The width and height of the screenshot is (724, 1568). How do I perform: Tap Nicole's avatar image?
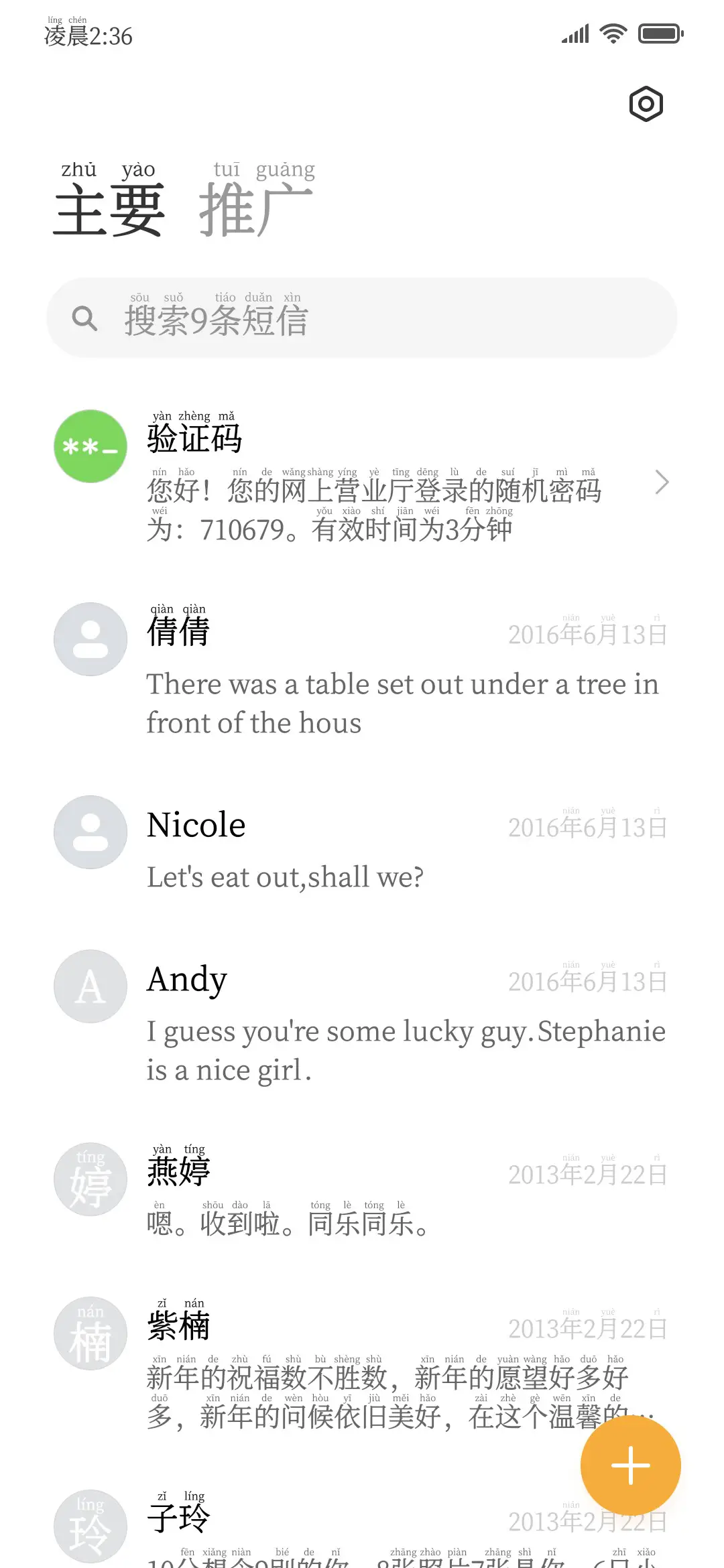tap(89, 832)
